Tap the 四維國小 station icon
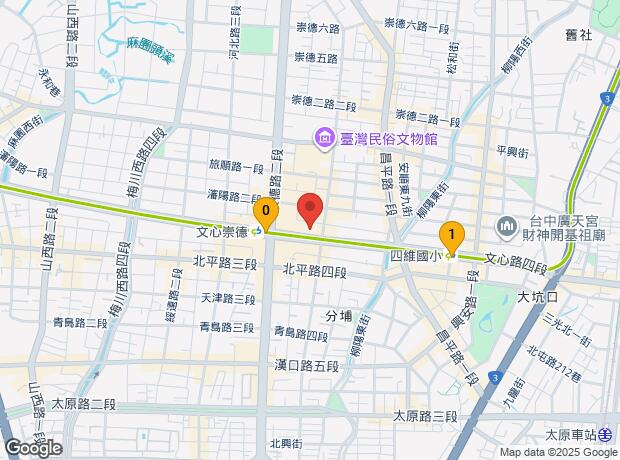Screen dimensions: 620x460 click(x=451, y=257)
